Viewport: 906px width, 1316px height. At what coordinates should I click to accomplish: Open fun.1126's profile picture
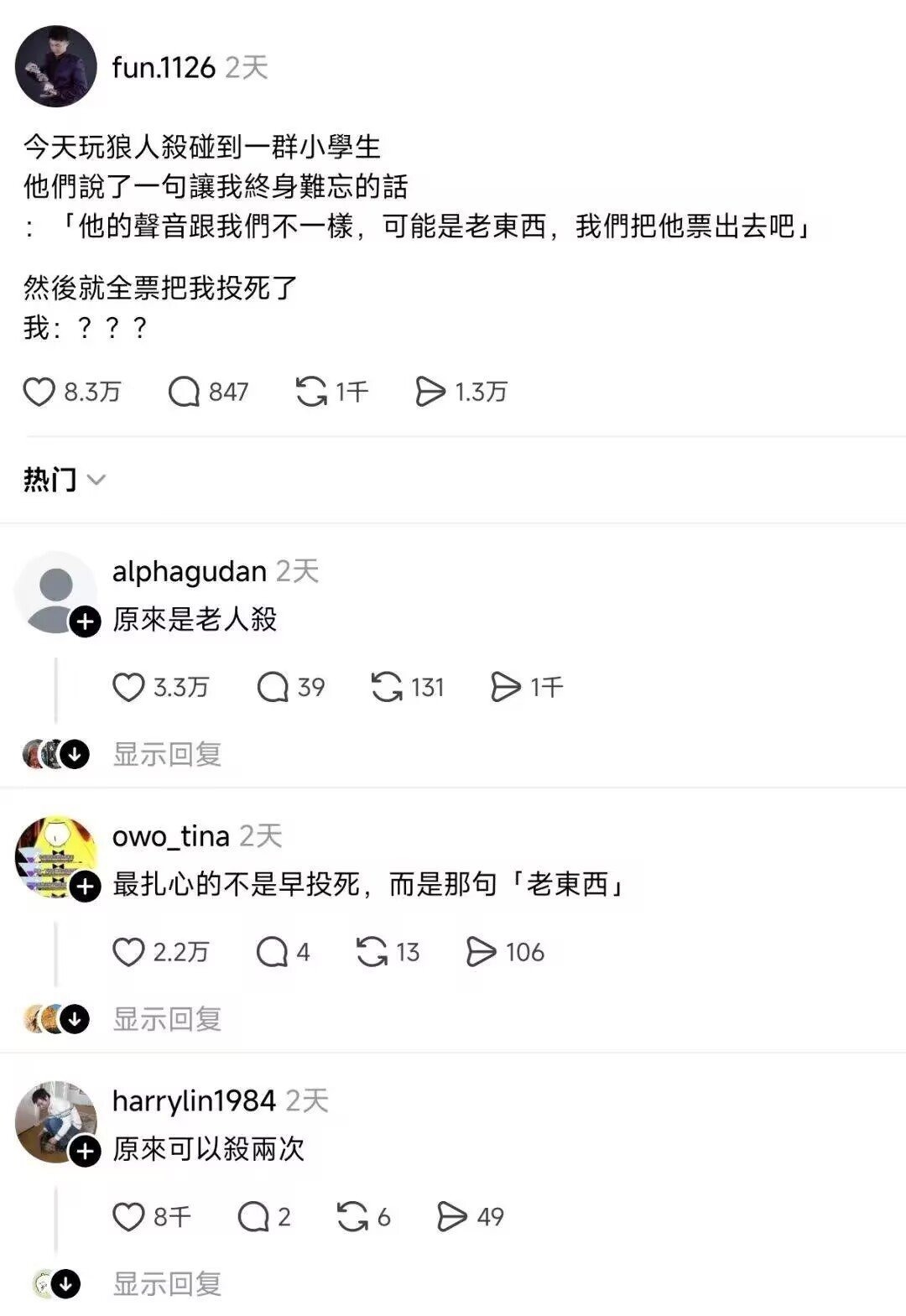coord(56,67)
